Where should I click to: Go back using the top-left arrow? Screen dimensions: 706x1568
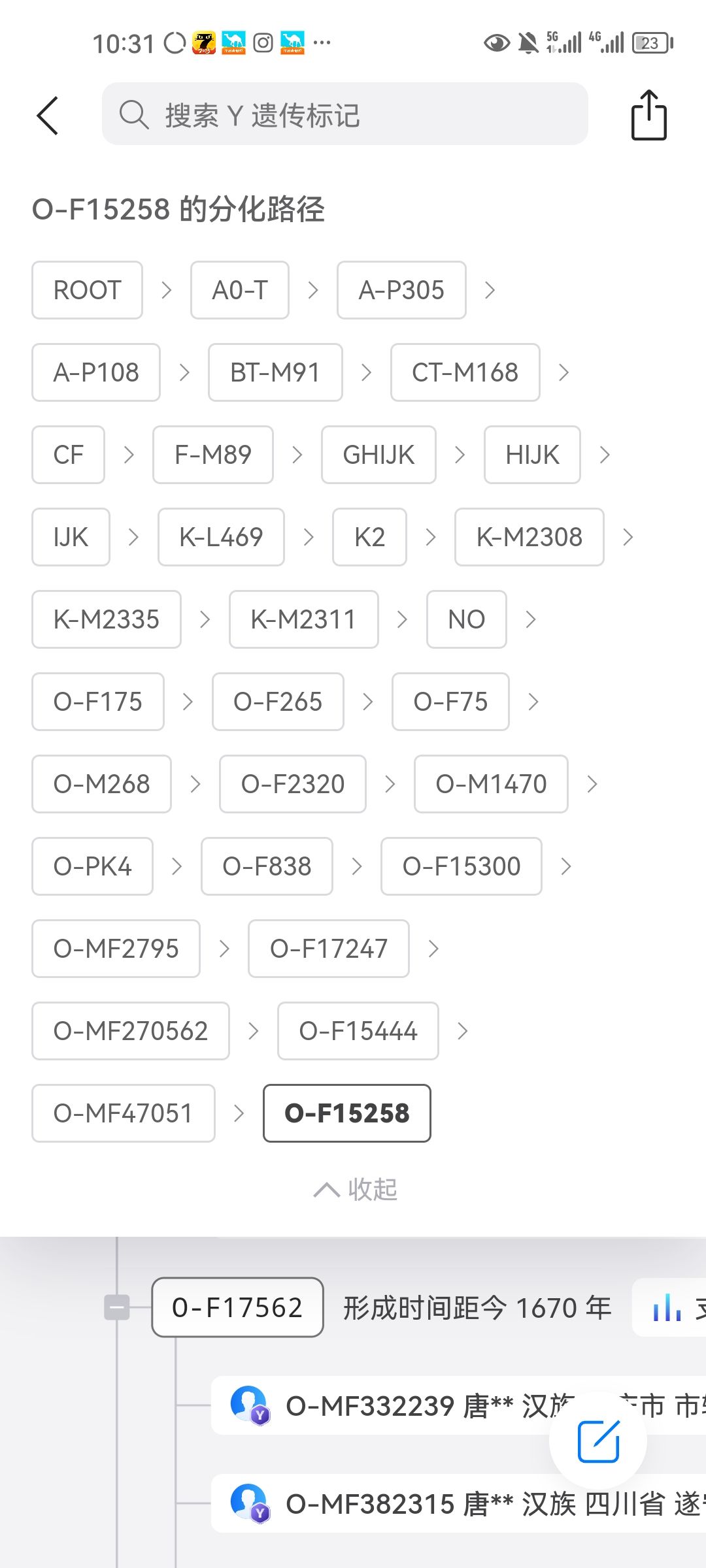(x=48, y=116)
